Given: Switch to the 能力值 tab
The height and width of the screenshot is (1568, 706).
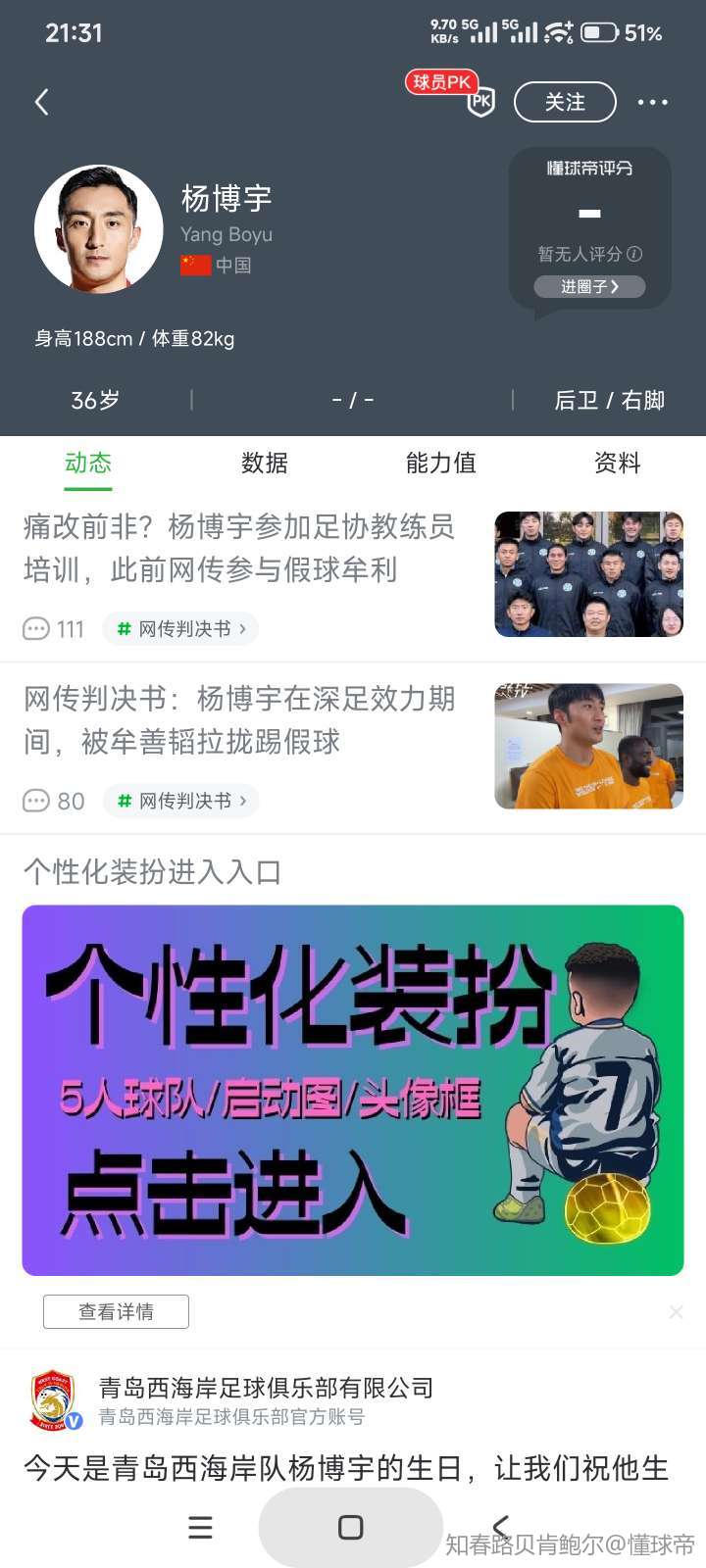Looking at the screenshot, I should pos(441,463).
